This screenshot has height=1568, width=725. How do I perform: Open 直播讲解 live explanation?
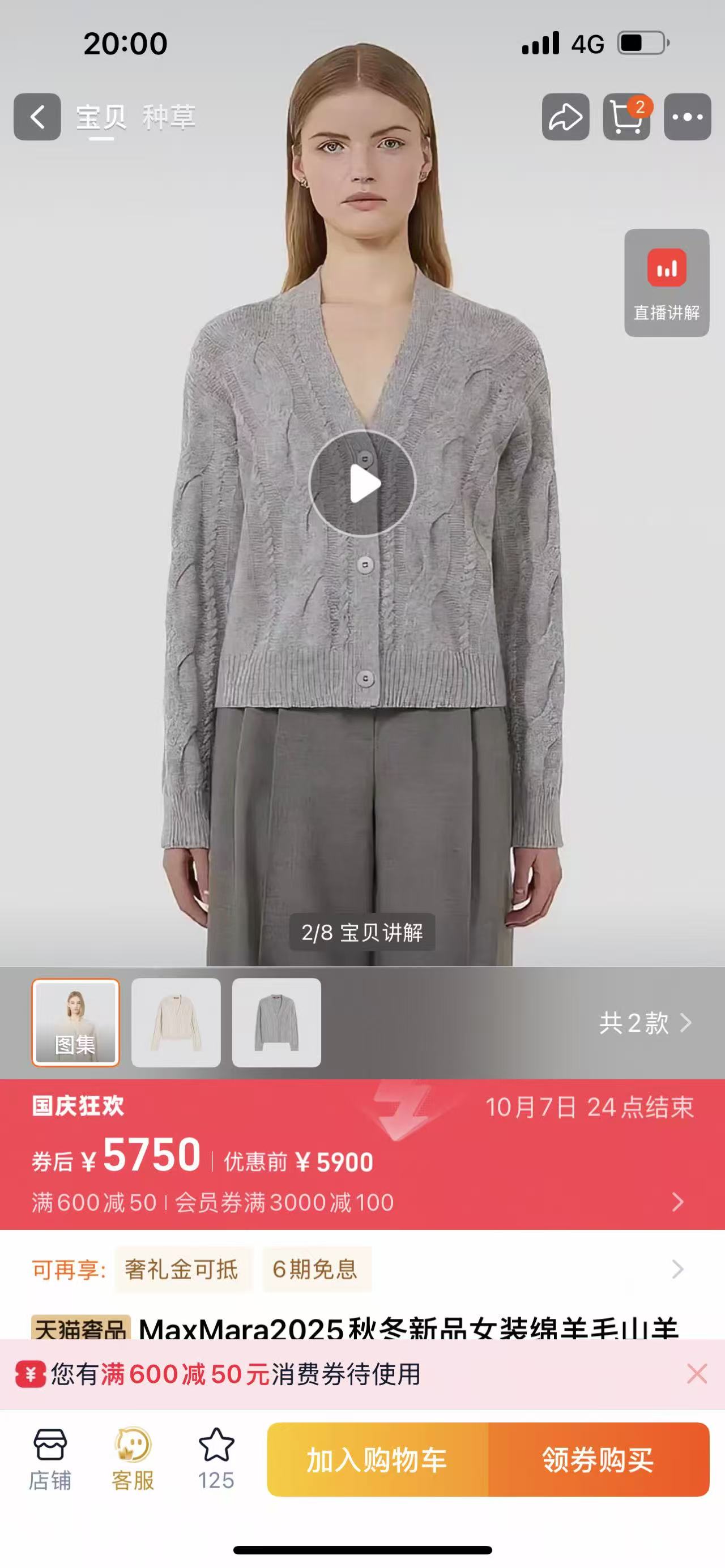(x=667, y=283)
